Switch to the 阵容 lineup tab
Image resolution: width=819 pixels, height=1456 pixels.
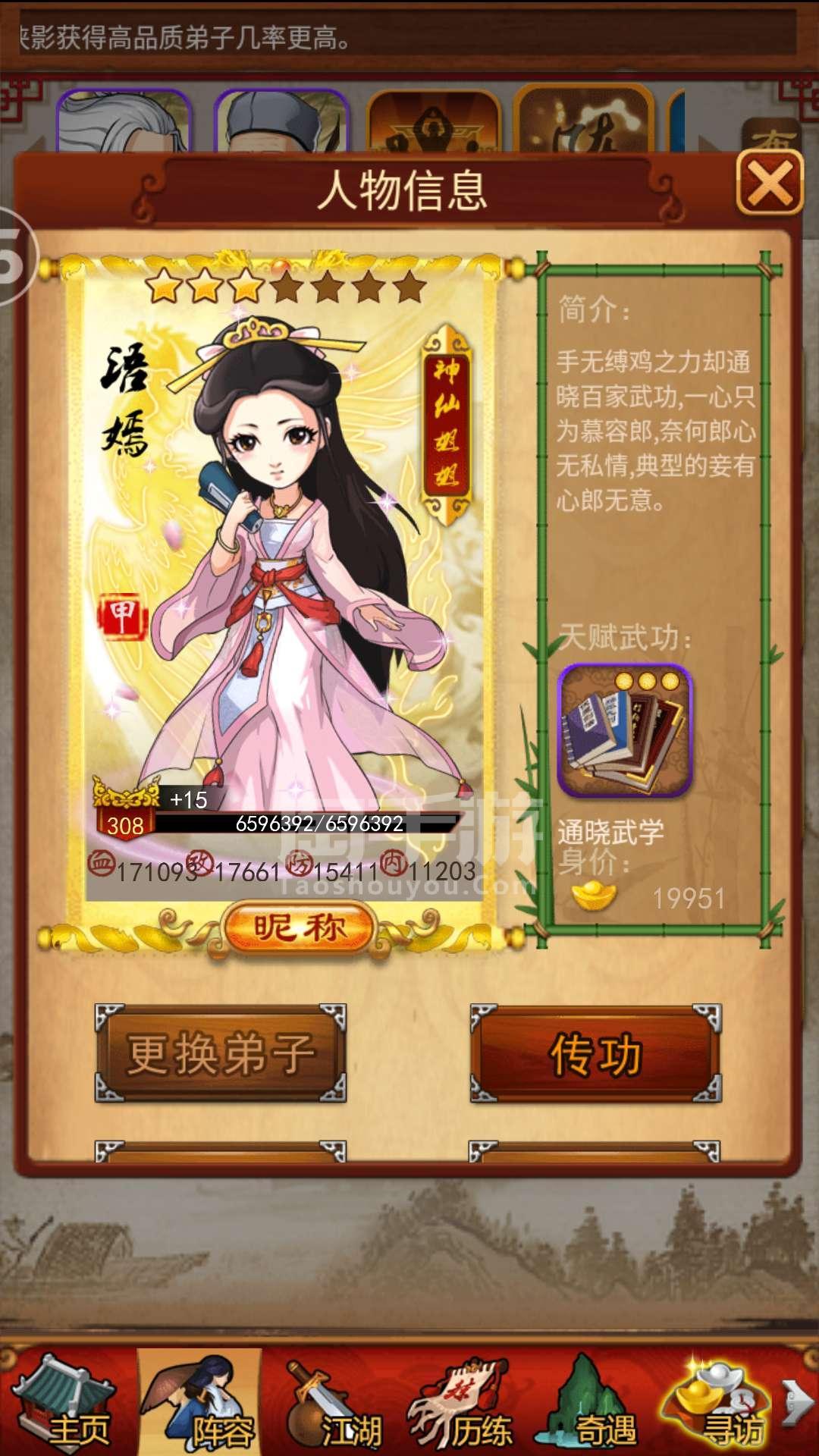point(200,1403)
